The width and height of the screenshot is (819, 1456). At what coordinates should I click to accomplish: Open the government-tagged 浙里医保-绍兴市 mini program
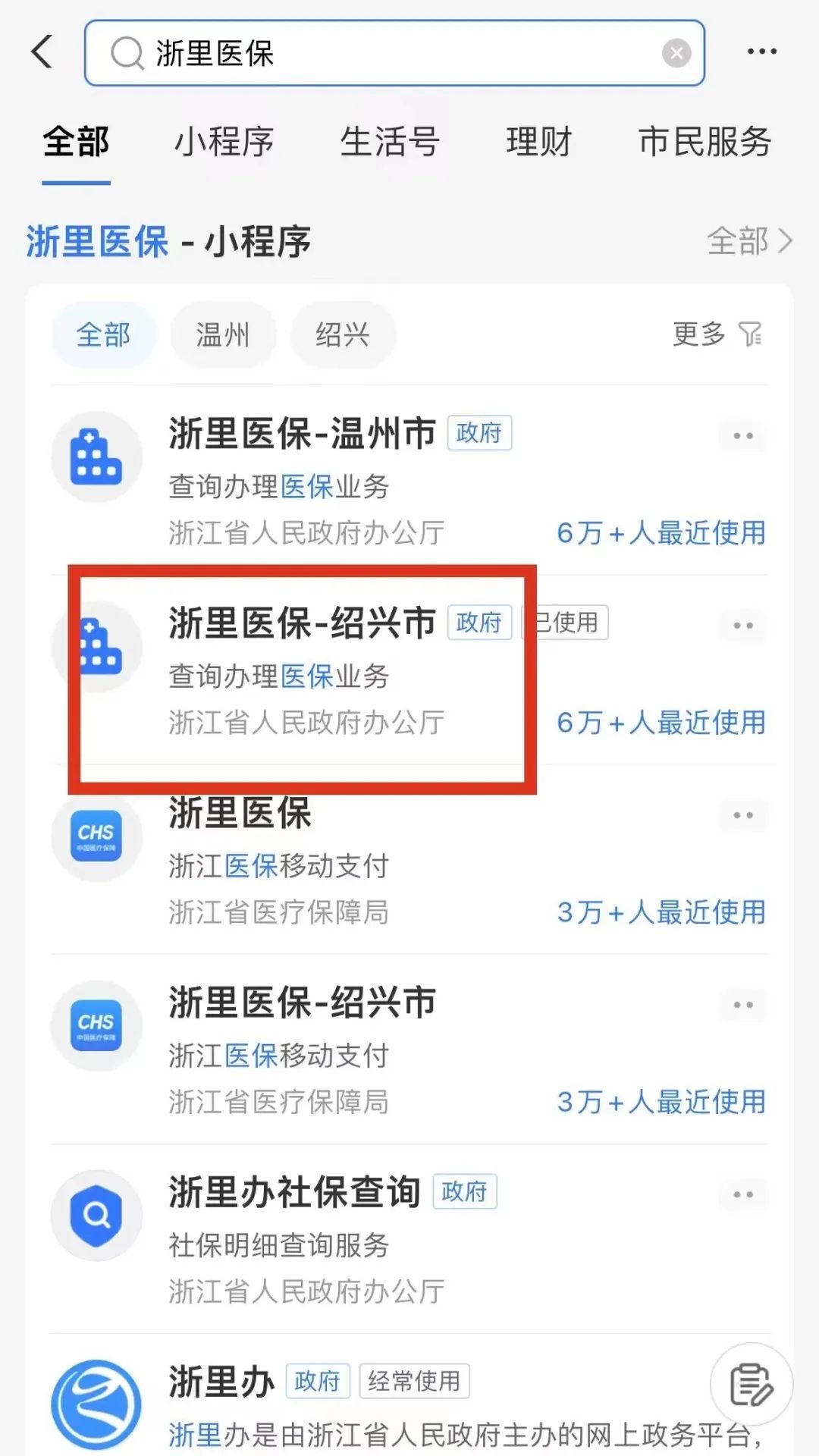(302, 623)
